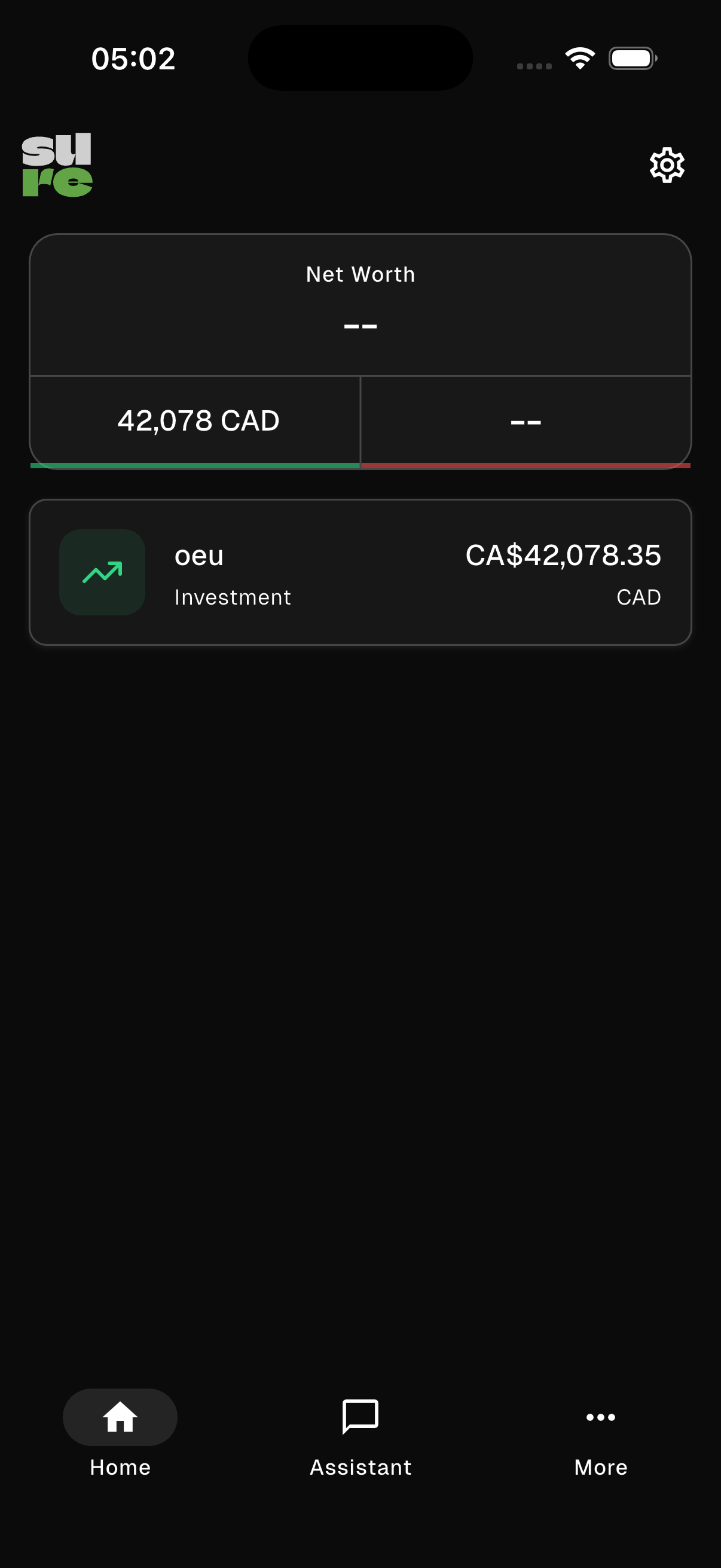
Task: Open settings via the gear icon
Action: (667, 165)
